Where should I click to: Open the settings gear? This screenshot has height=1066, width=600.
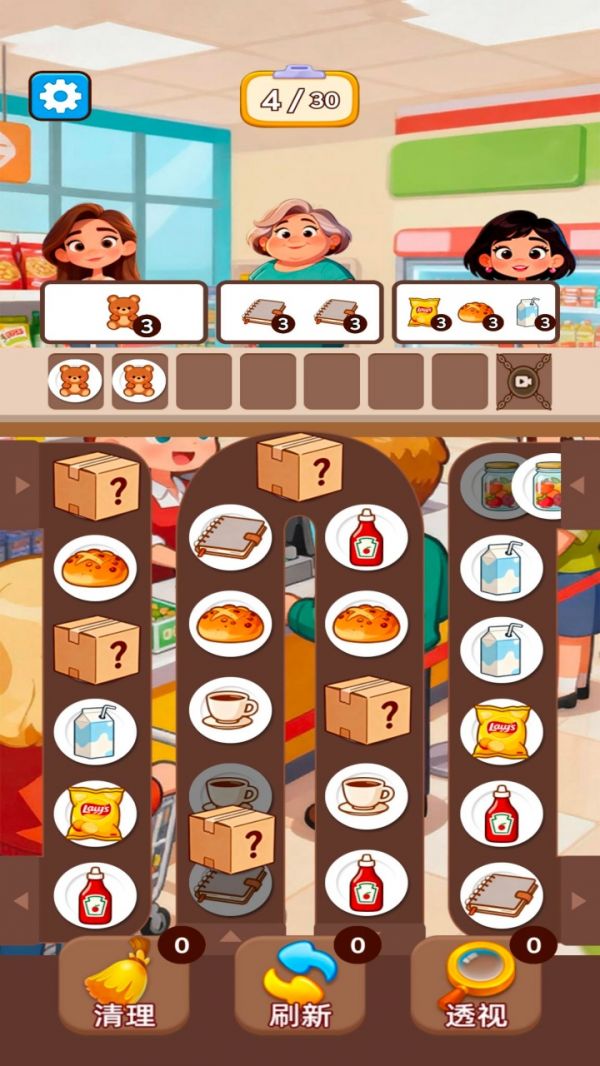coord(60,96)
